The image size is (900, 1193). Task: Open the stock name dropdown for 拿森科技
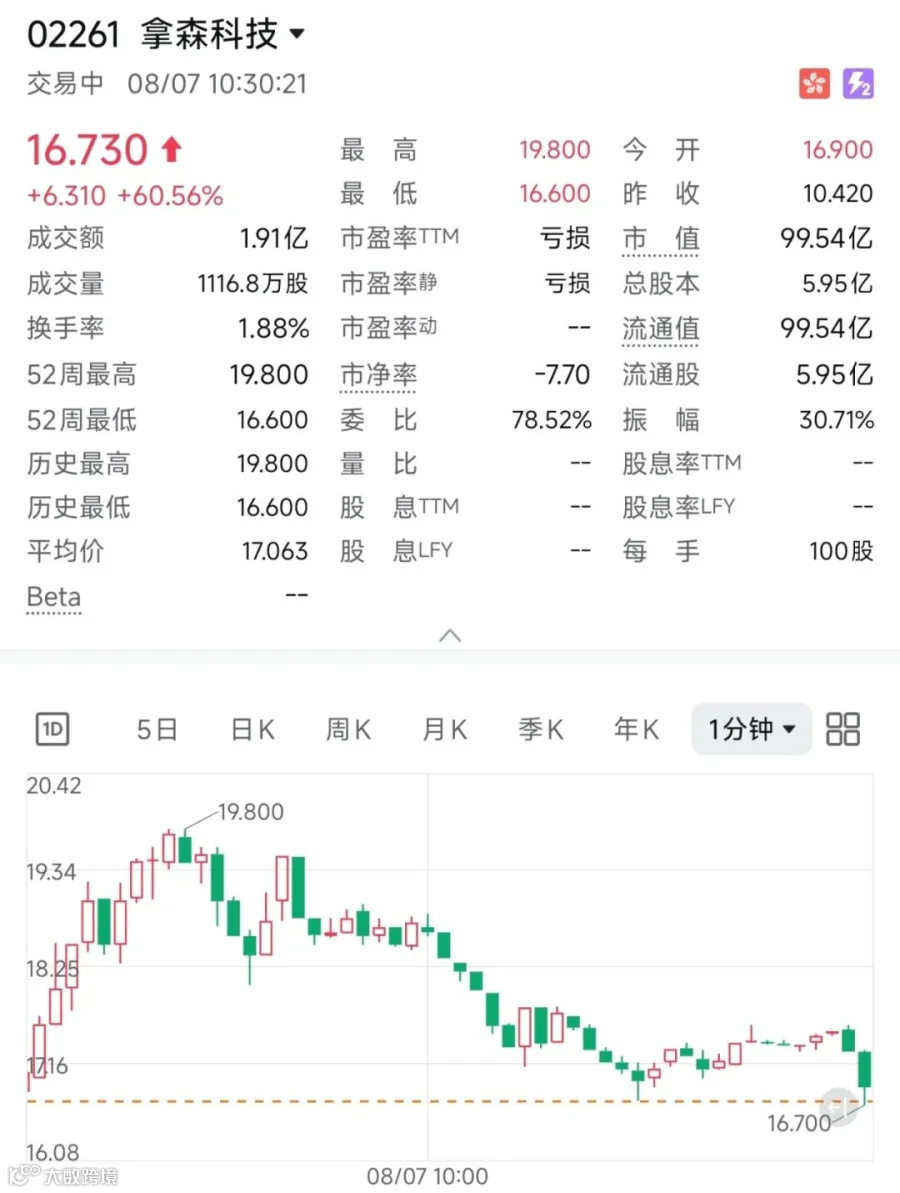click(297, 34)
